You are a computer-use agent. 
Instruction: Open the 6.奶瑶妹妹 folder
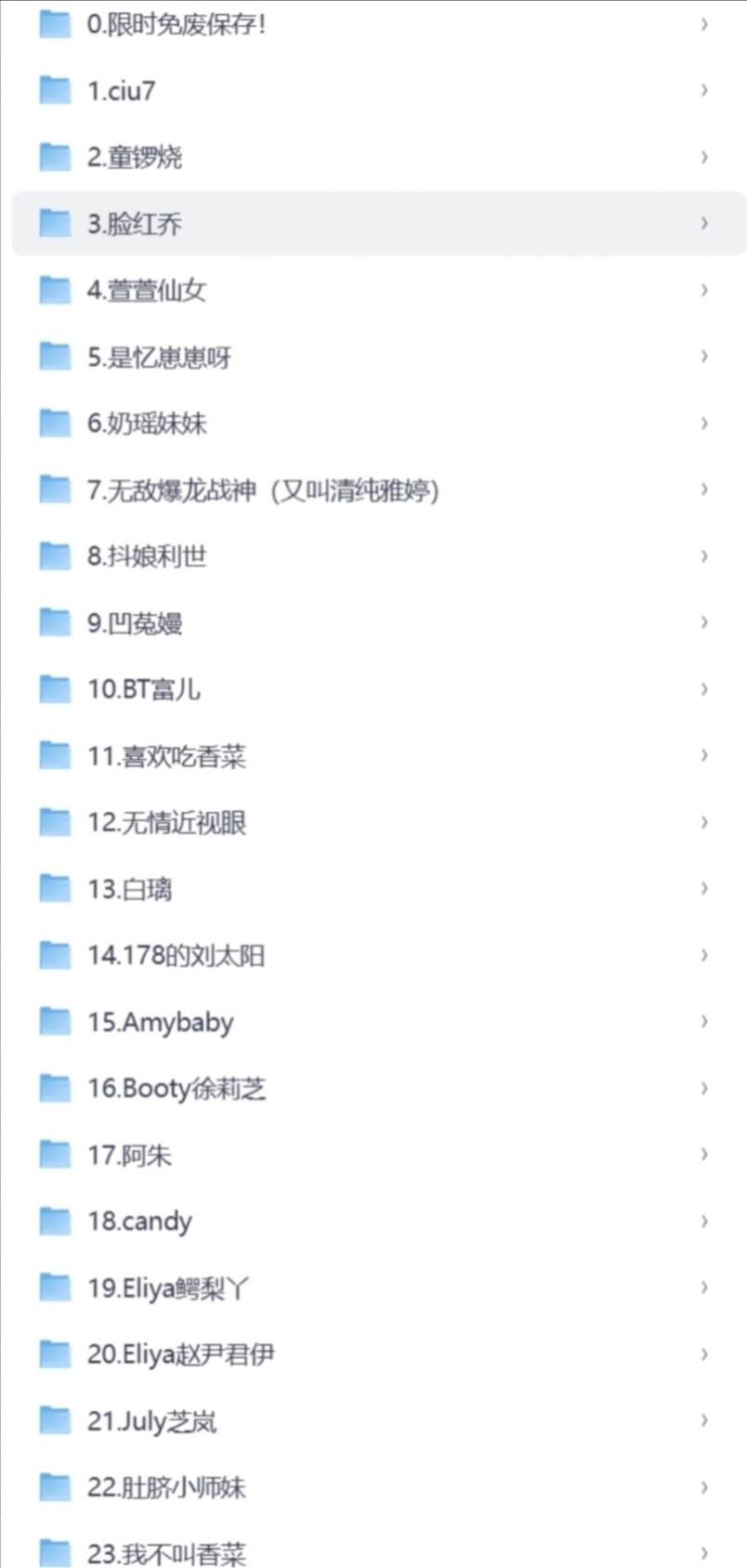point(147,424)
